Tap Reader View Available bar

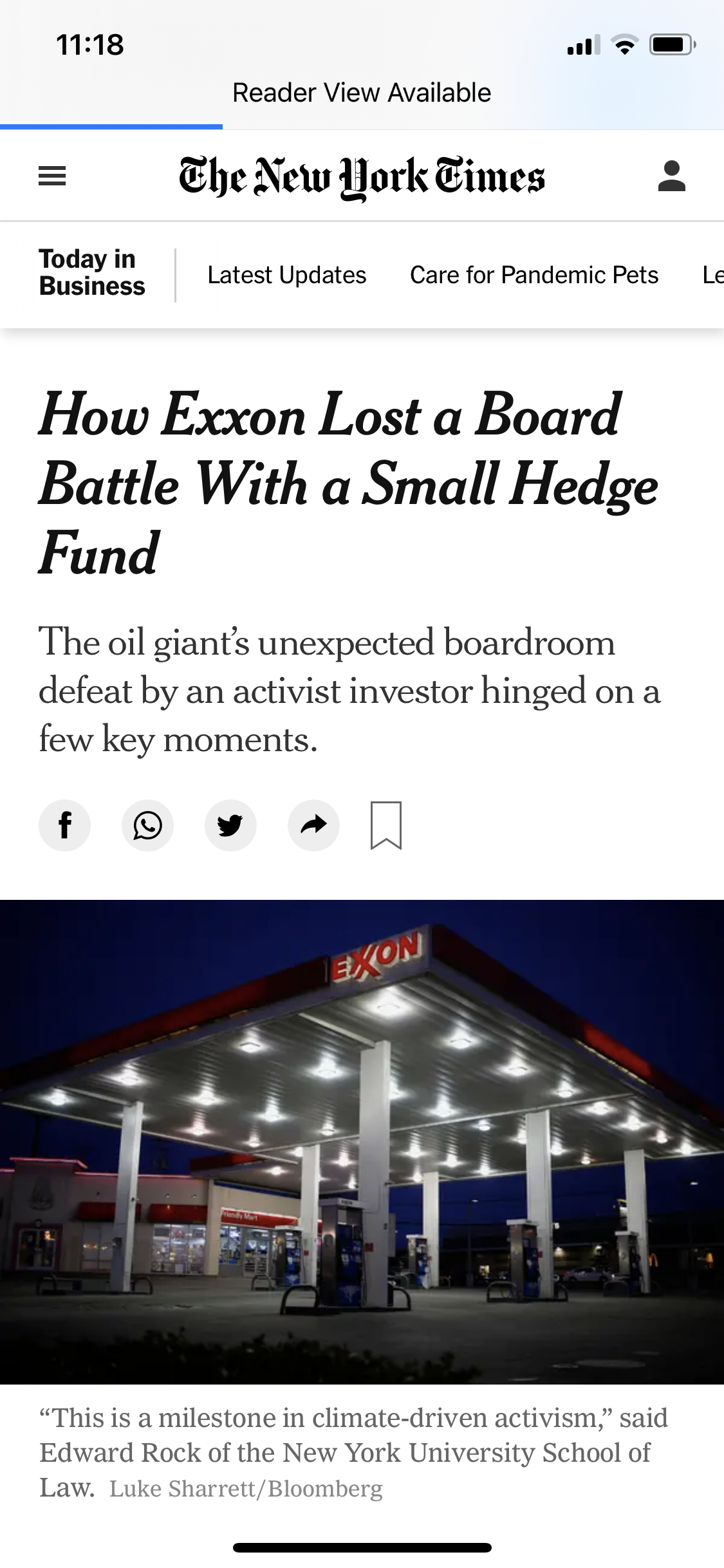pyautogui.click(x=362, y=93)
